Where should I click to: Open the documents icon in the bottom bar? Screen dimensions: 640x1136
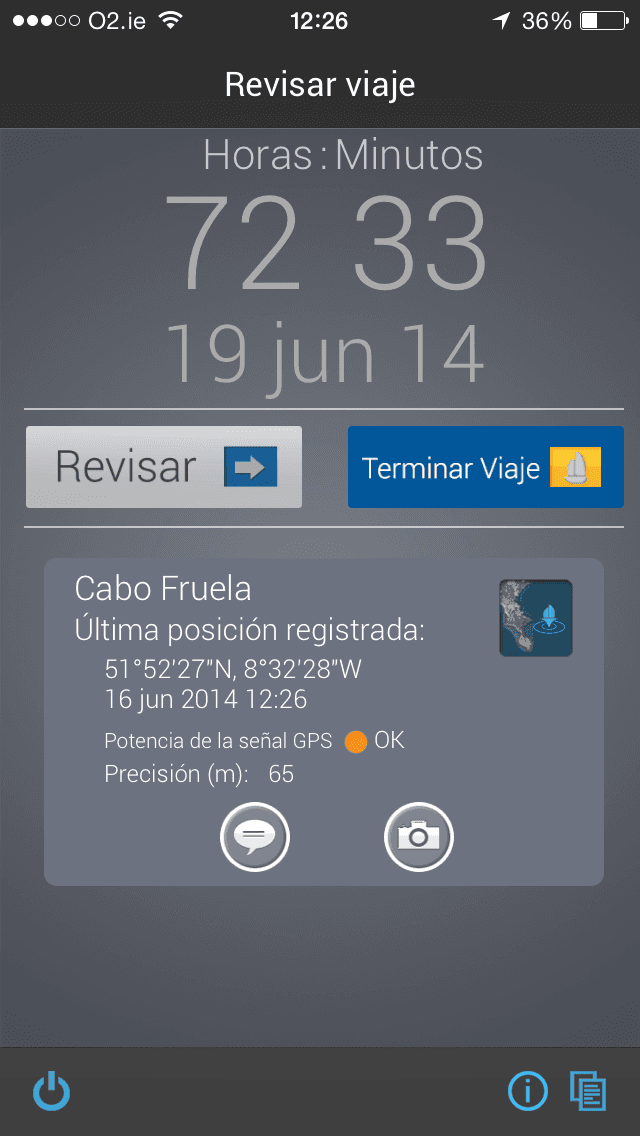tap(588, 1091)
